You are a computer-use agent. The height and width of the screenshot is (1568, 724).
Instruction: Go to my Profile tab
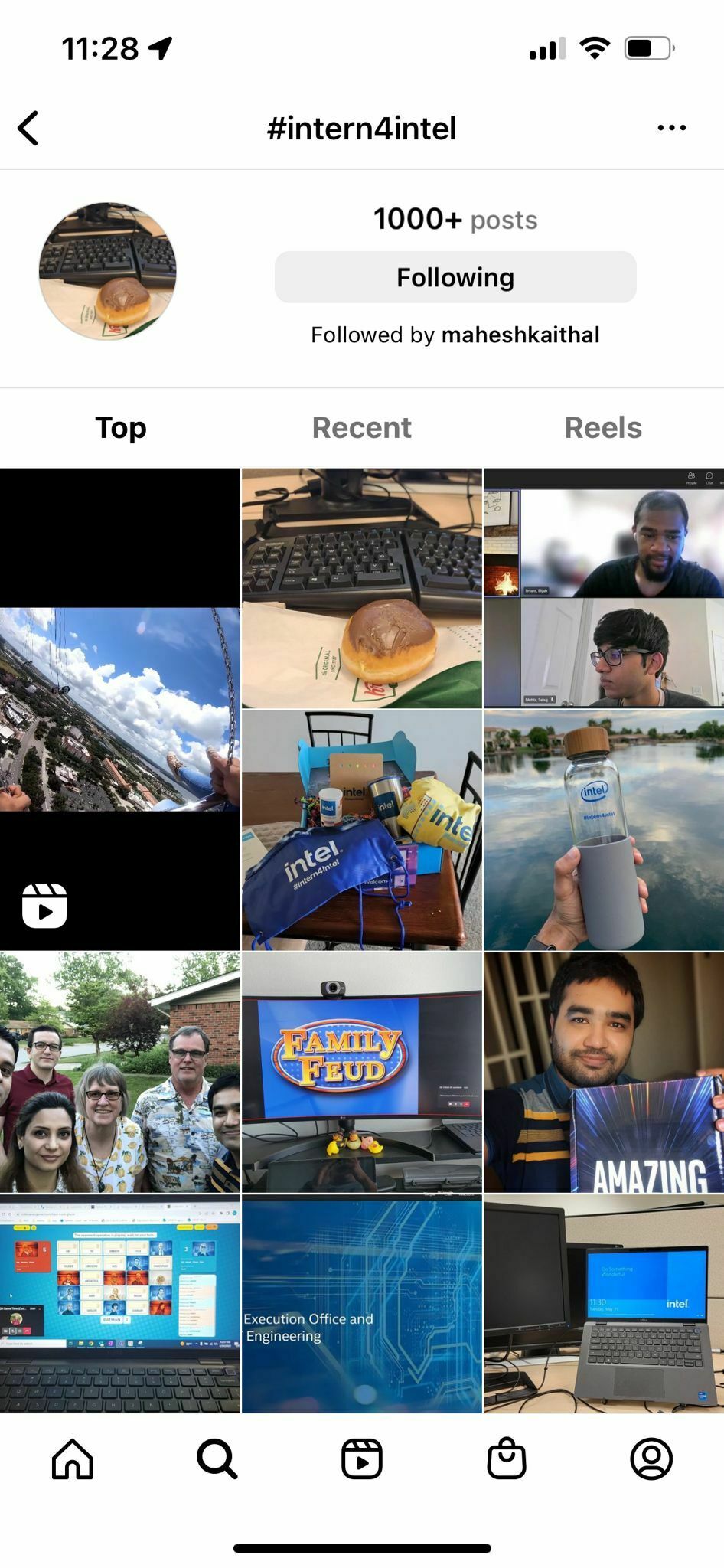click(651, 1459)
